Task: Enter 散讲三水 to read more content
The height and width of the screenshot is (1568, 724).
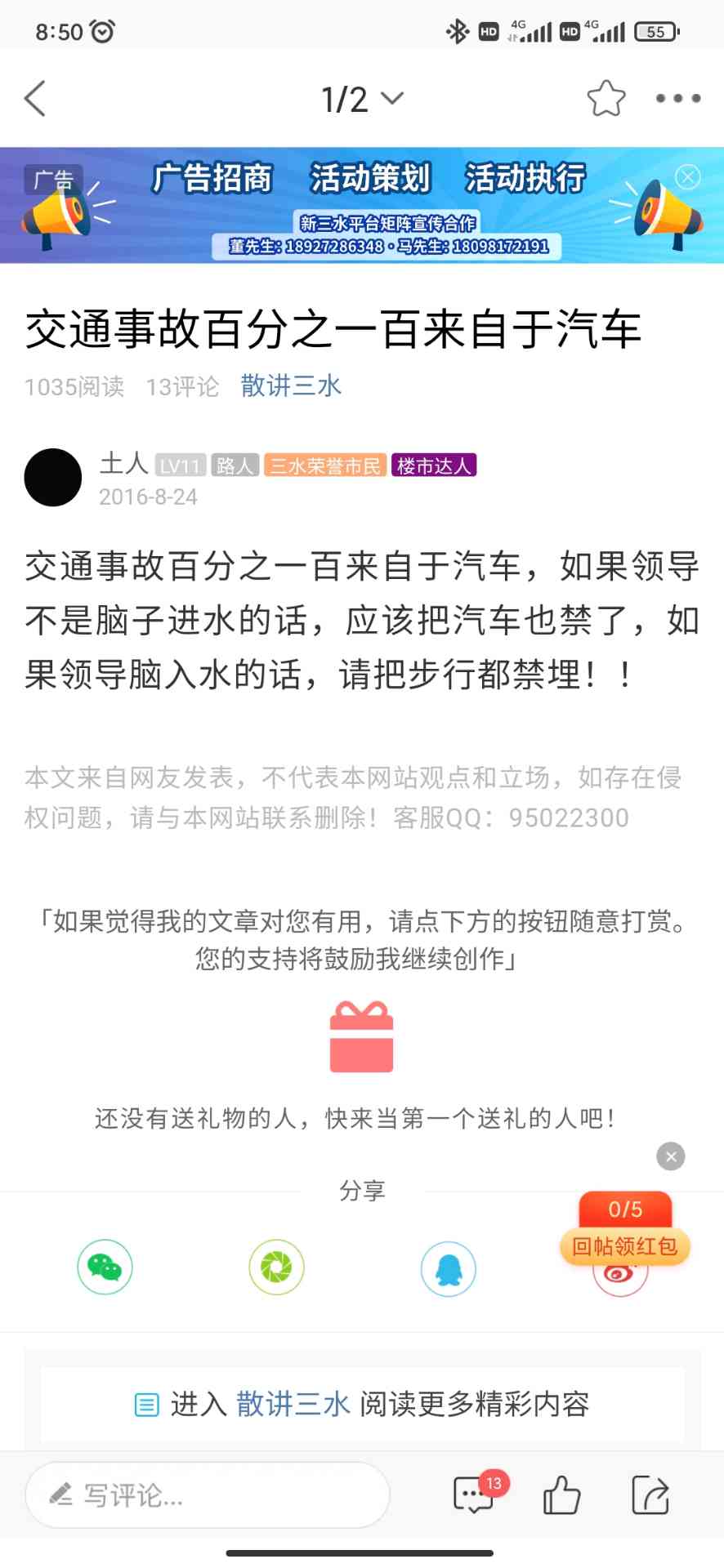Action: [x=362, y=1404]
